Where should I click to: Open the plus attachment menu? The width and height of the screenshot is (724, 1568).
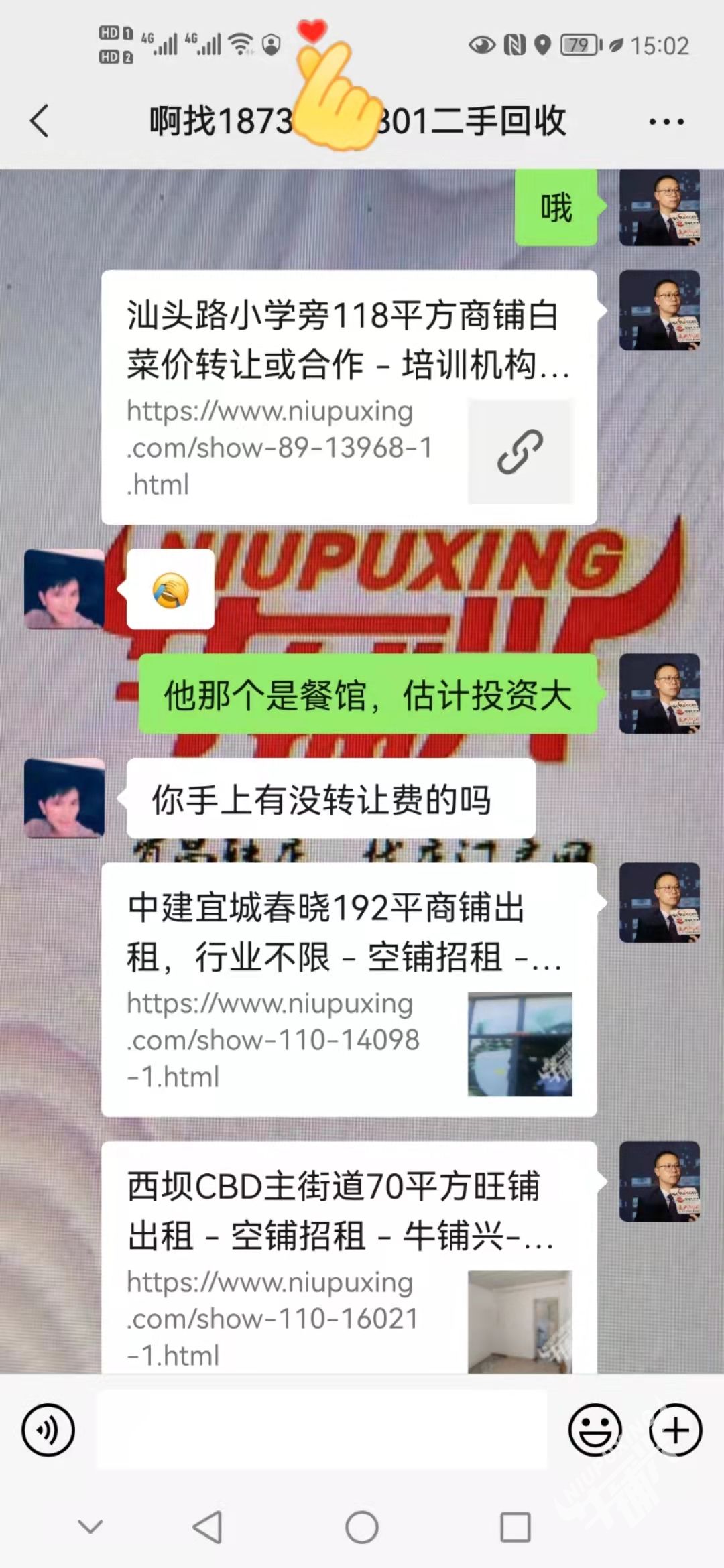[675, 1430]
